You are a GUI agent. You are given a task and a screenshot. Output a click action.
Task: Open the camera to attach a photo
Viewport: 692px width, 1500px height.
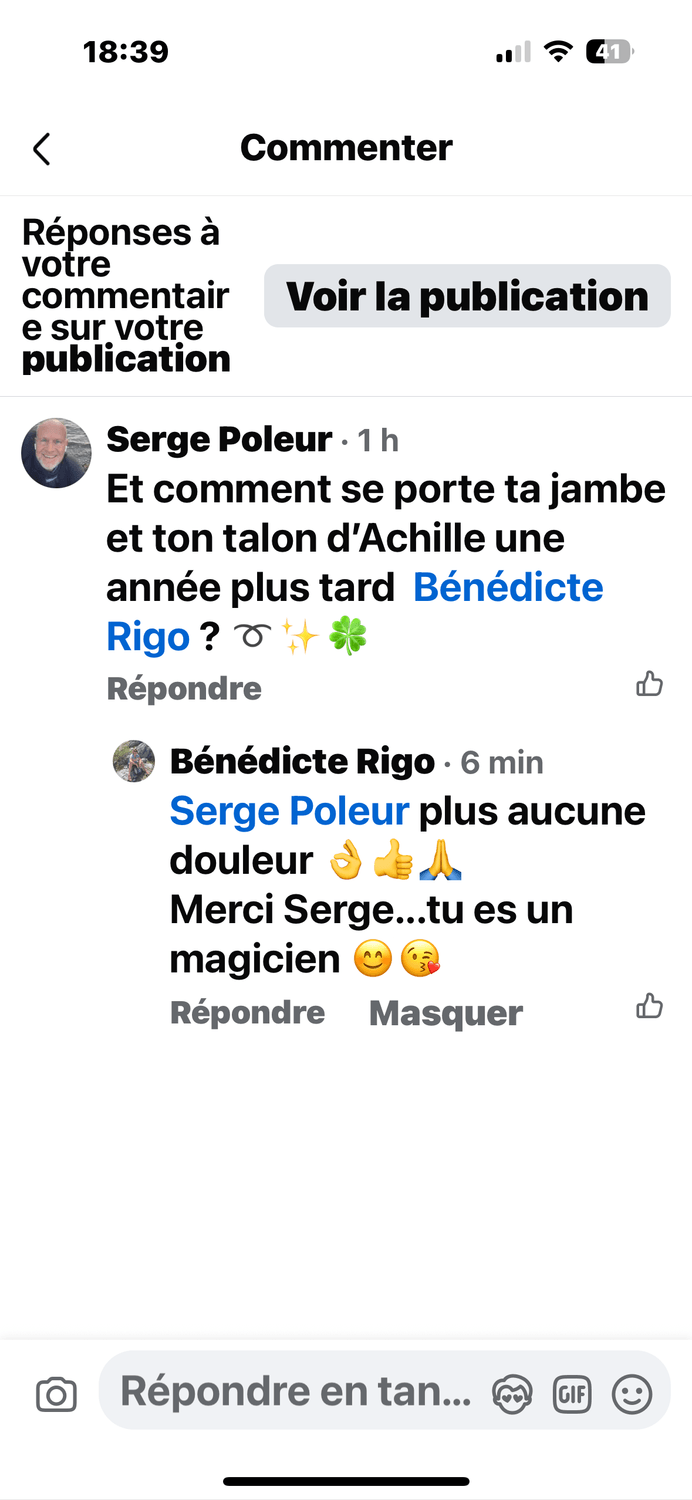click(x=56, y=1394)
